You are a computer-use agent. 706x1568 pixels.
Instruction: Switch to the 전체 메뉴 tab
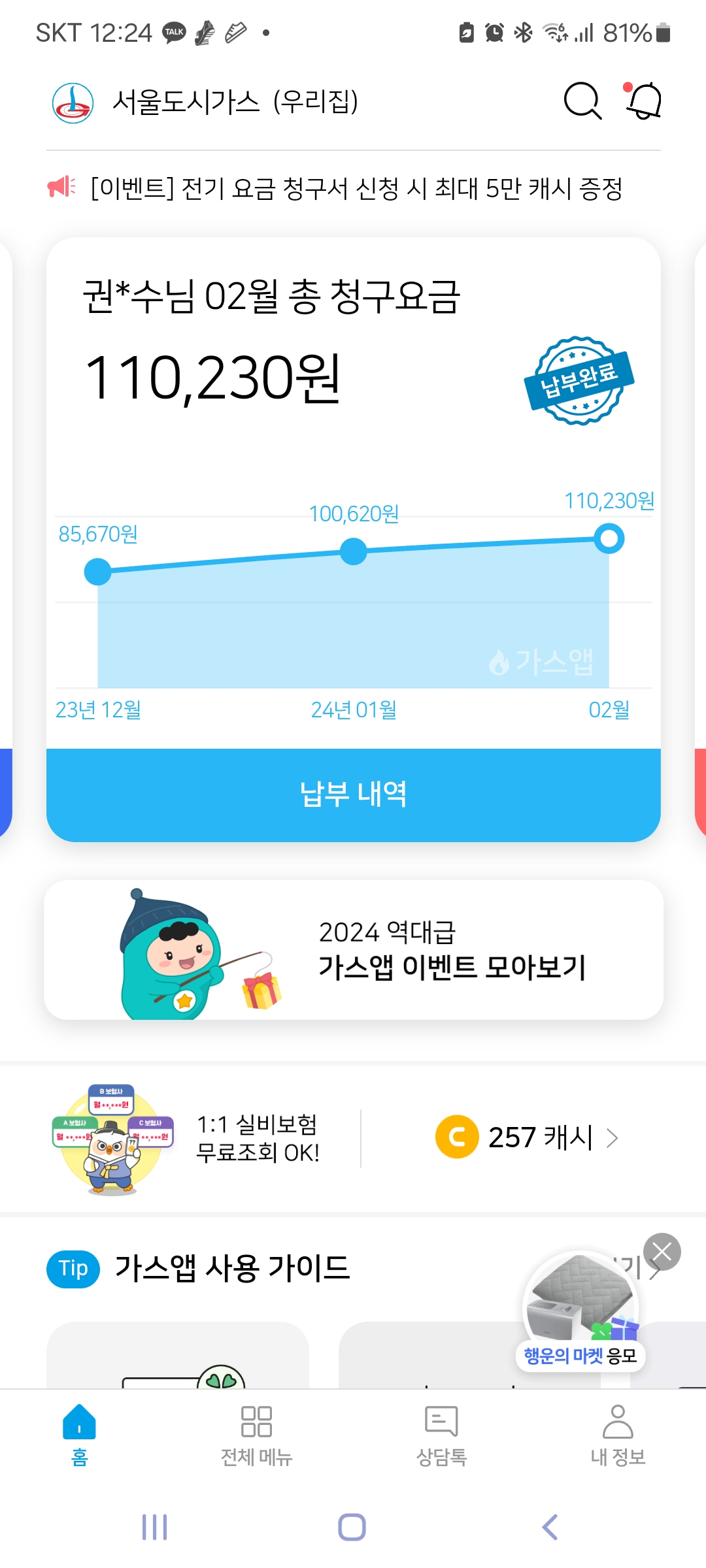pos(256,1435)
